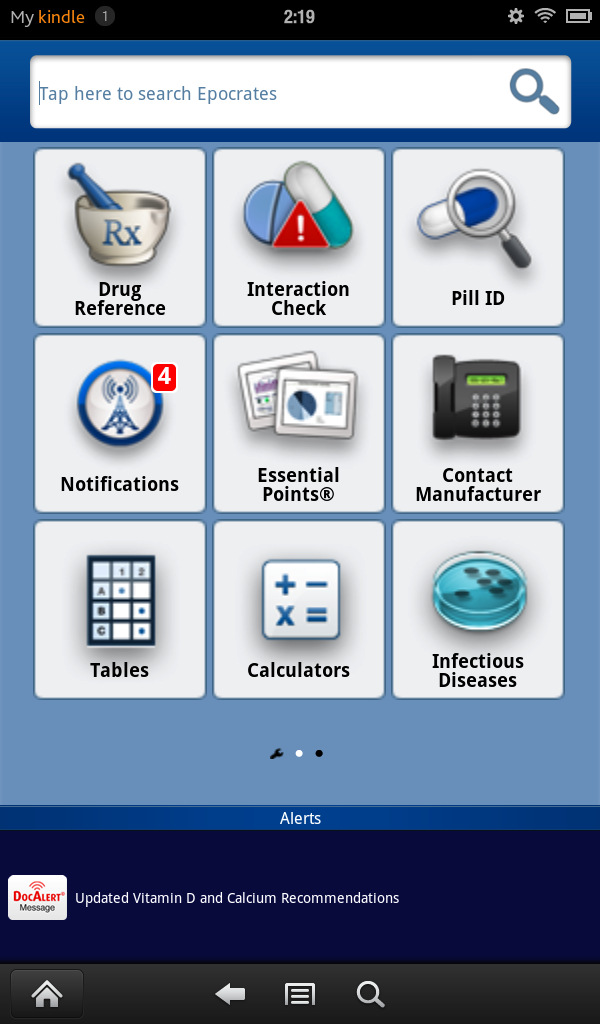Open Drug Reference
This screenshot has width=600, height=1024.
click(120, 238)
